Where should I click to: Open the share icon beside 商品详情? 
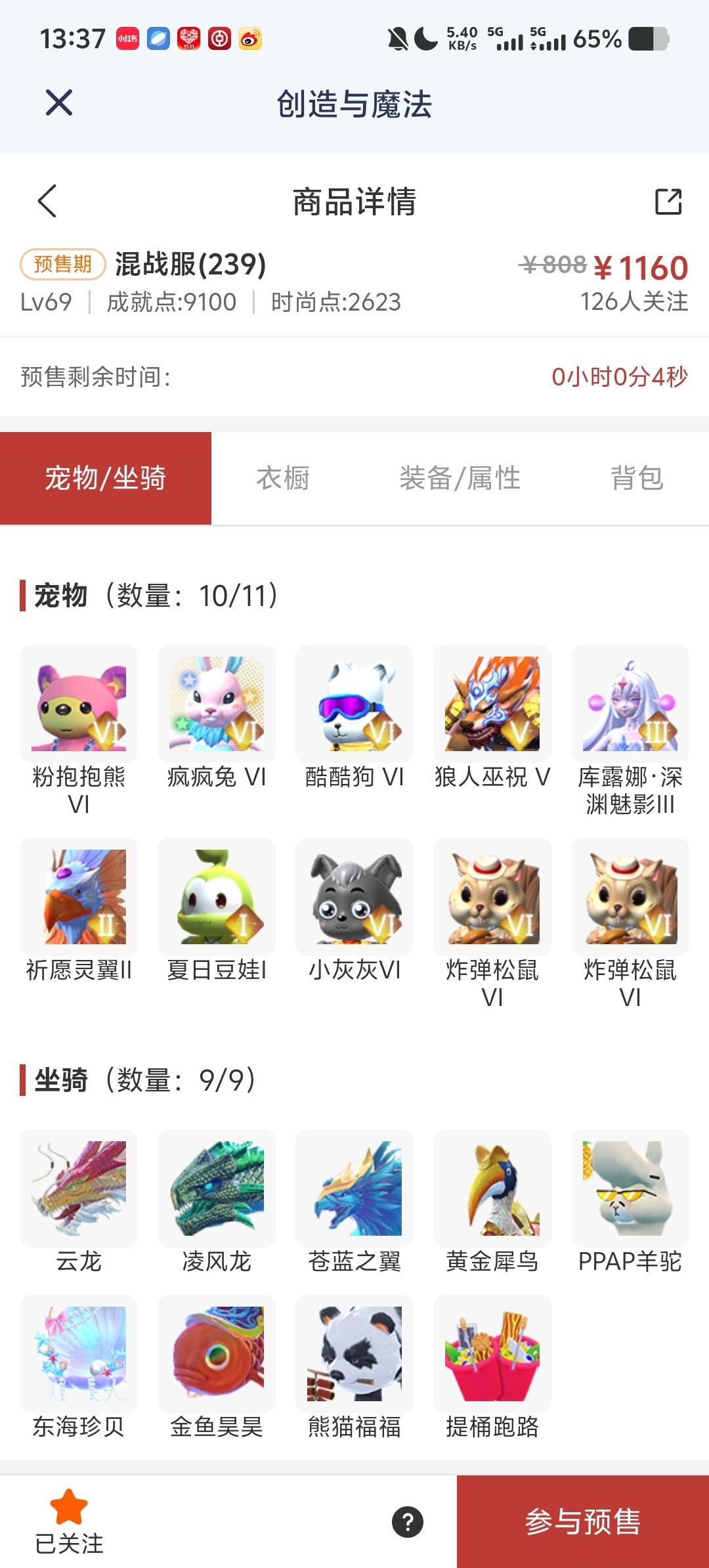point(668,202)
